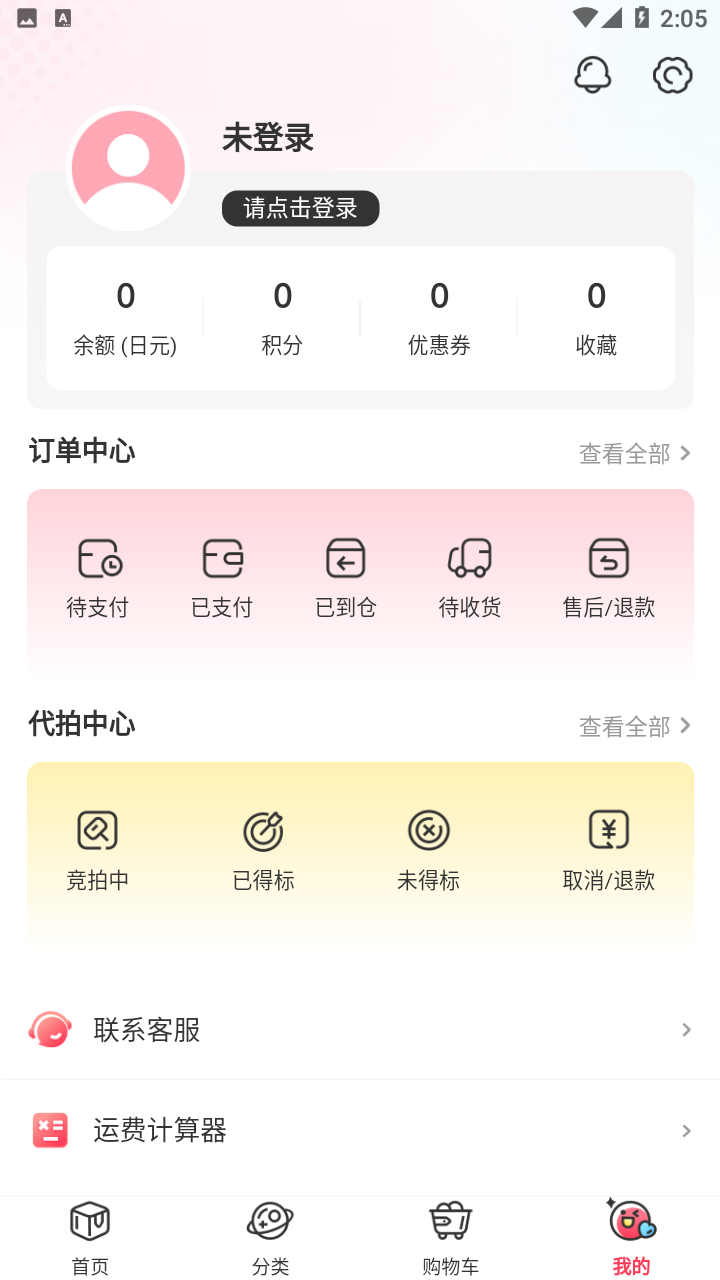
Task: Open 取消/退款 under 代拍中心
Action: point(608,850)
